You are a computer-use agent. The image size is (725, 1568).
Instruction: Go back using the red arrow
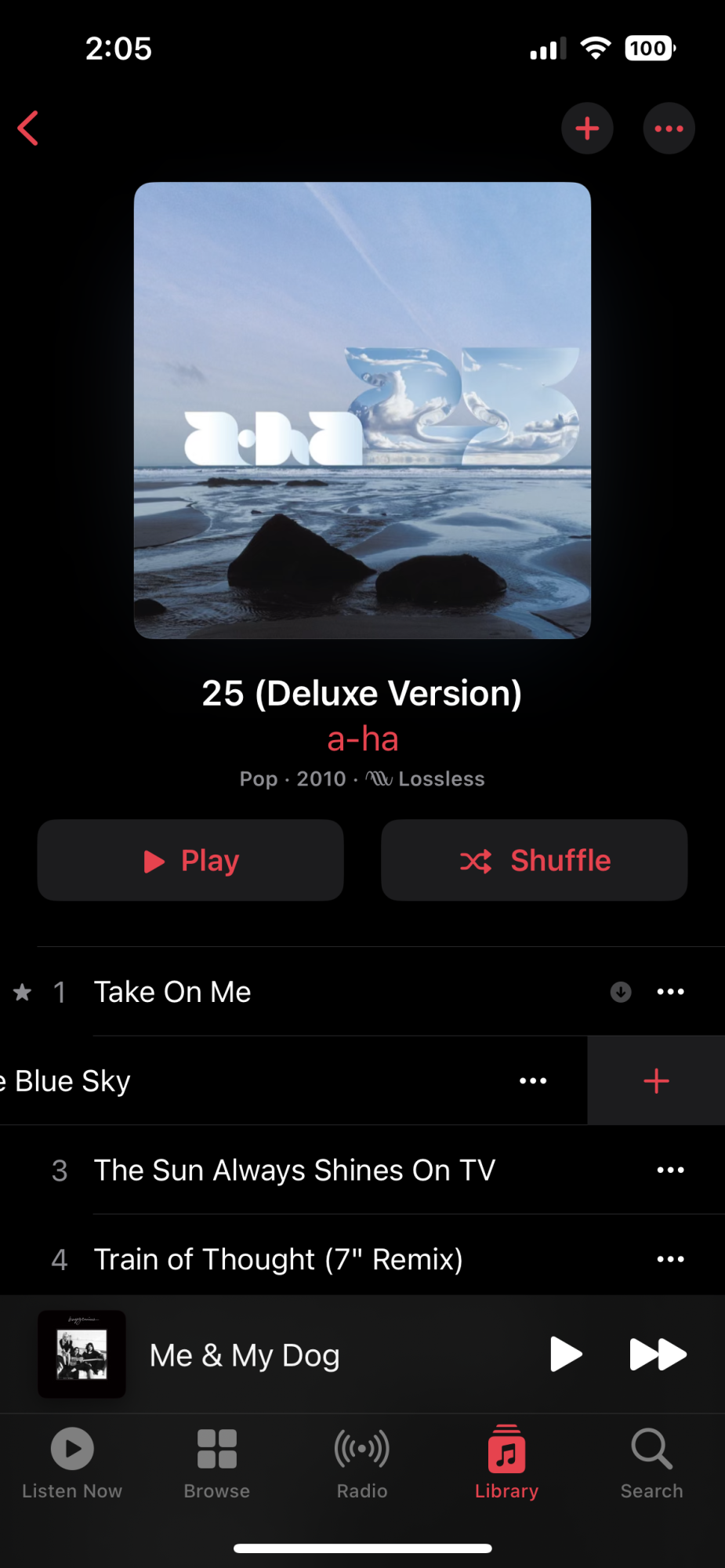tap(28, 129)
